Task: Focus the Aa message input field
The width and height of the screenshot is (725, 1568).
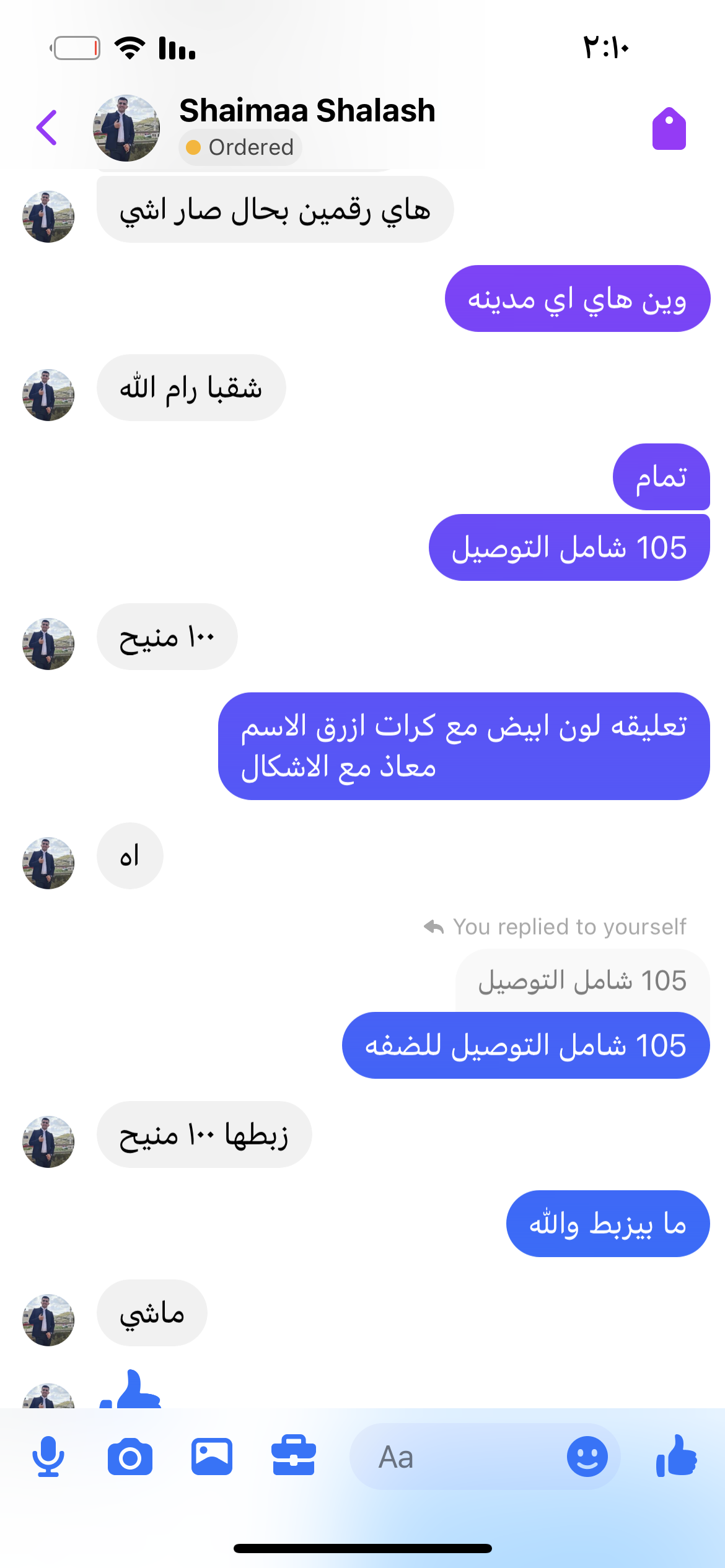Action: pos(459,1457)
